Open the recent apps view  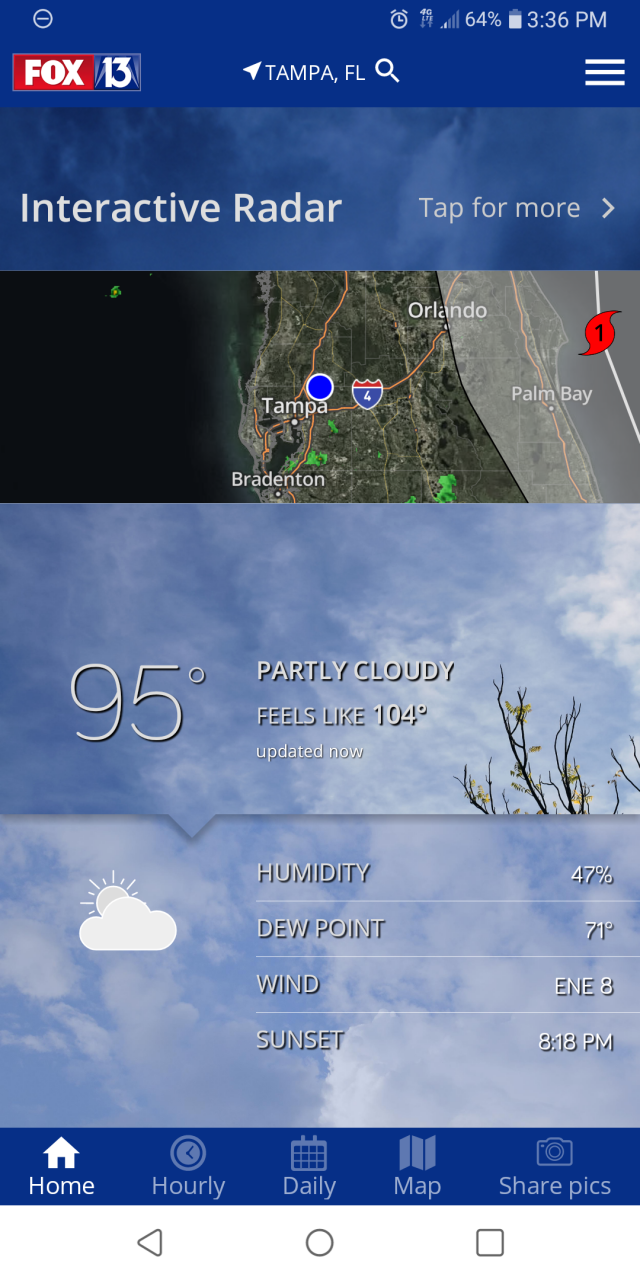point(489,1242)
